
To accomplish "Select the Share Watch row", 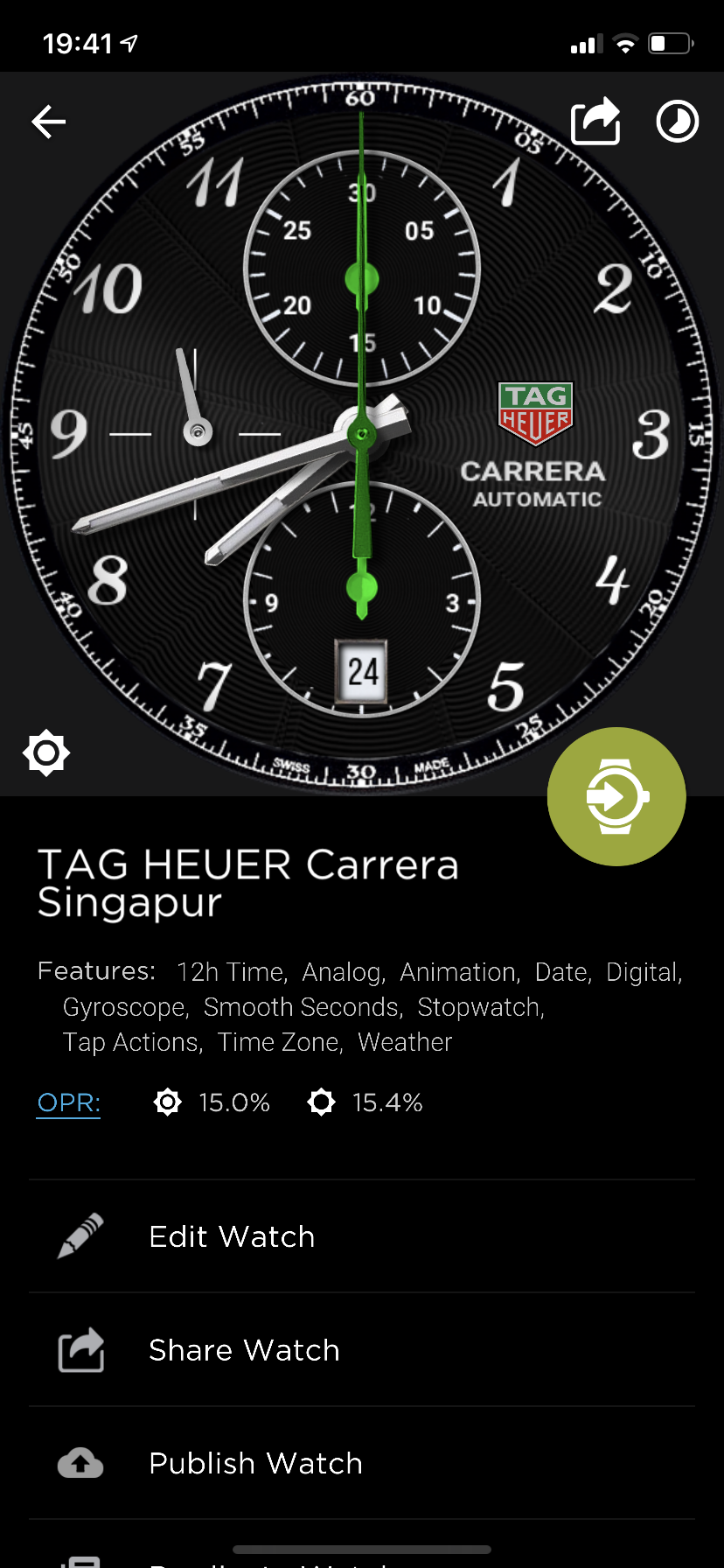I will click(362, 1350).
